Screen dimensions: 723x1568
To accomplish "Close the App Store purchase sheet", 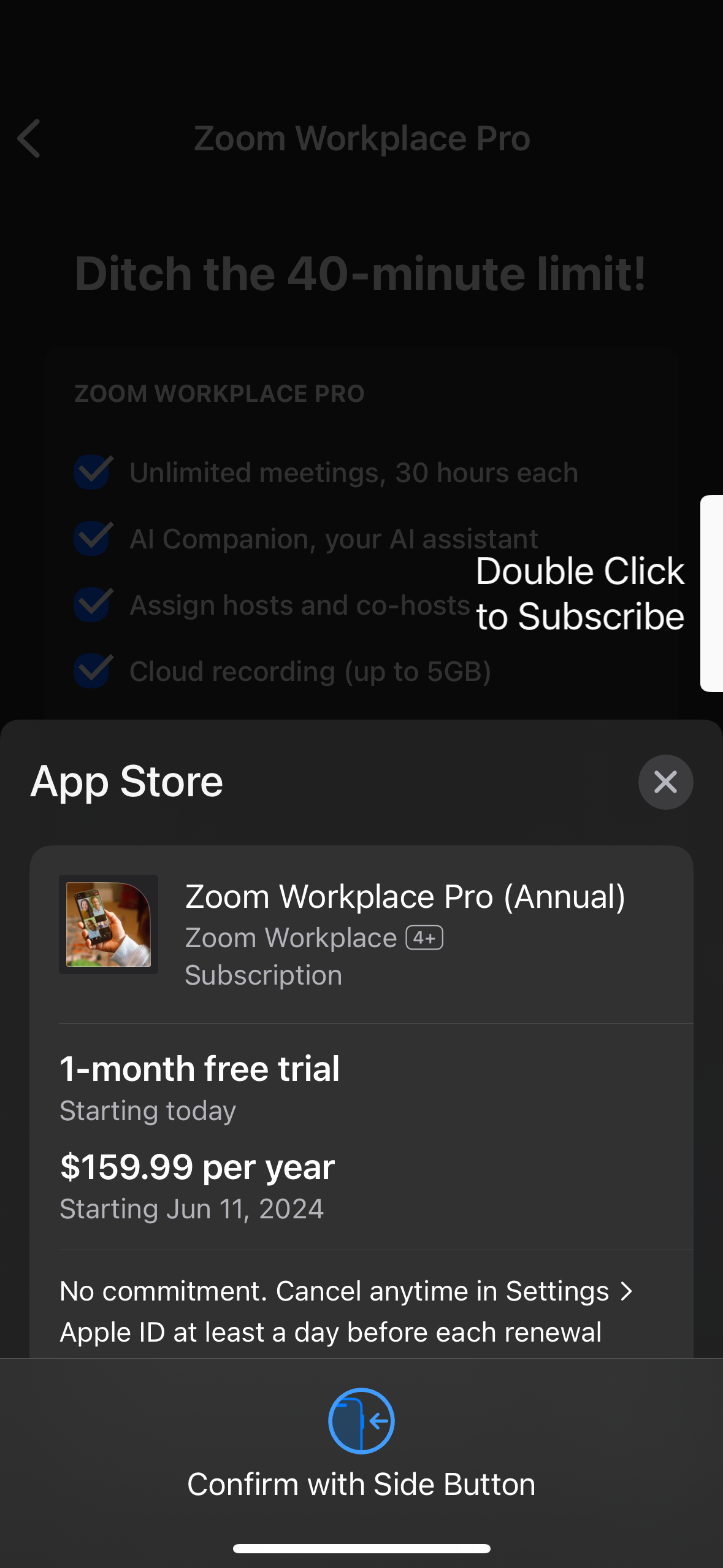I will (666, 782).
